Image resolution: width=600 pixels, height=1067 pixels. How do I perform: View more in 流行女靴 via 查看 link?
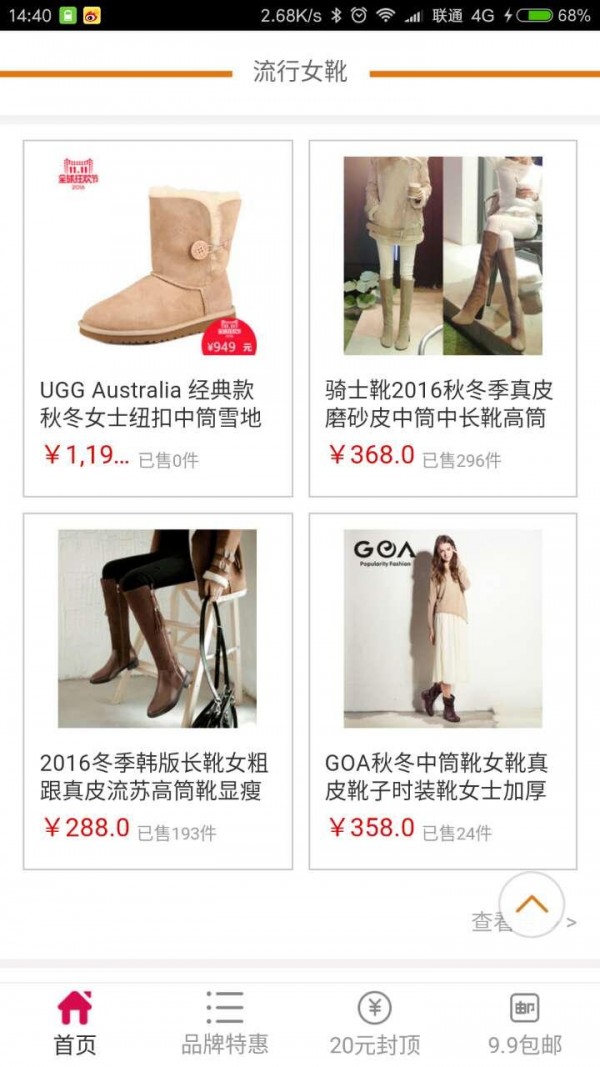coord(488,922)
